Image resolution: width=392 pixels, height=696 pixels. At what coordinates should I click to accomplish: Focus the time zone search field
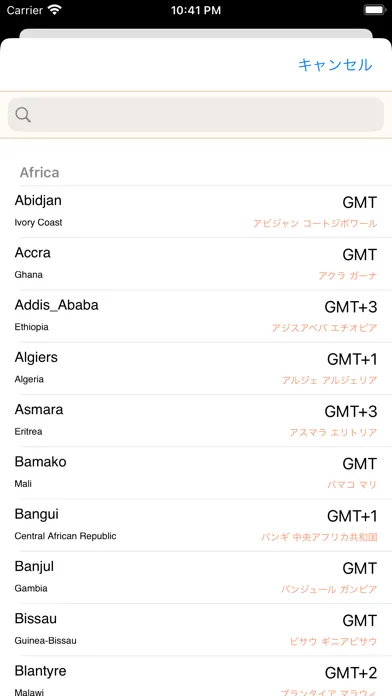click(x=196, y=115)
